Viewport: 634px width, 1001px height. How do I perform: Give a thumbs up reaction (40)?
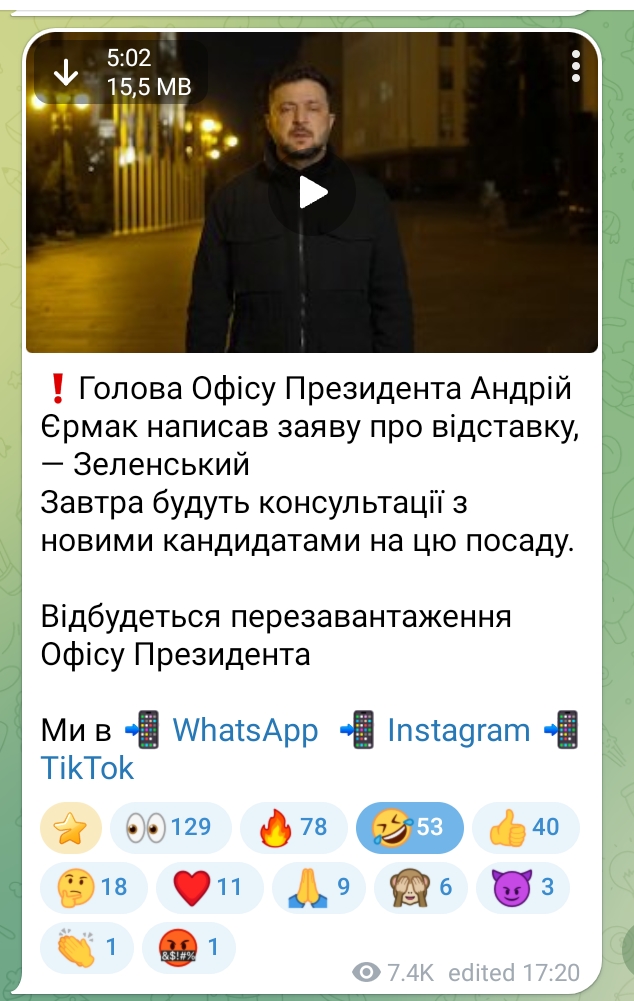tap(524, 827)
